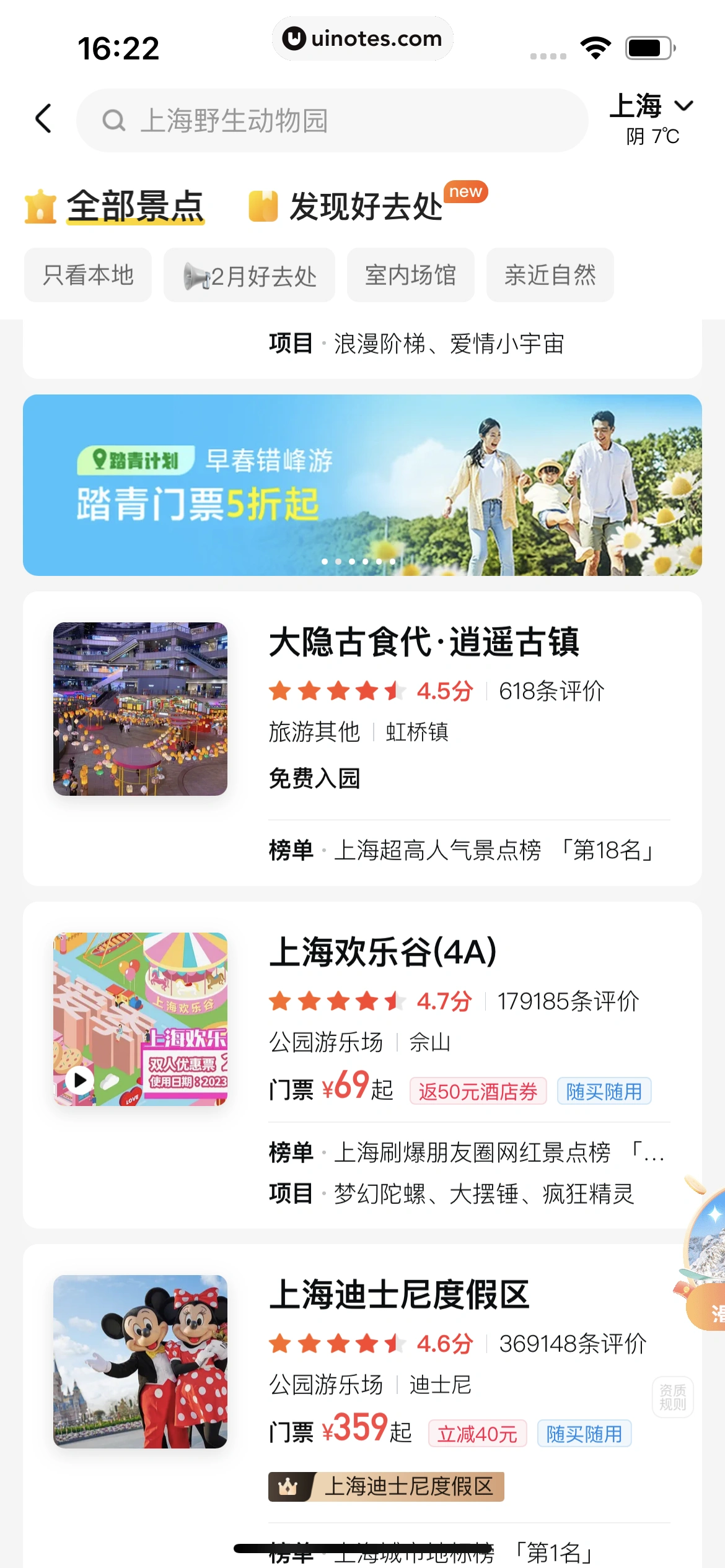
Task: Select the 只看本地 filter chip
Action: 88,276
